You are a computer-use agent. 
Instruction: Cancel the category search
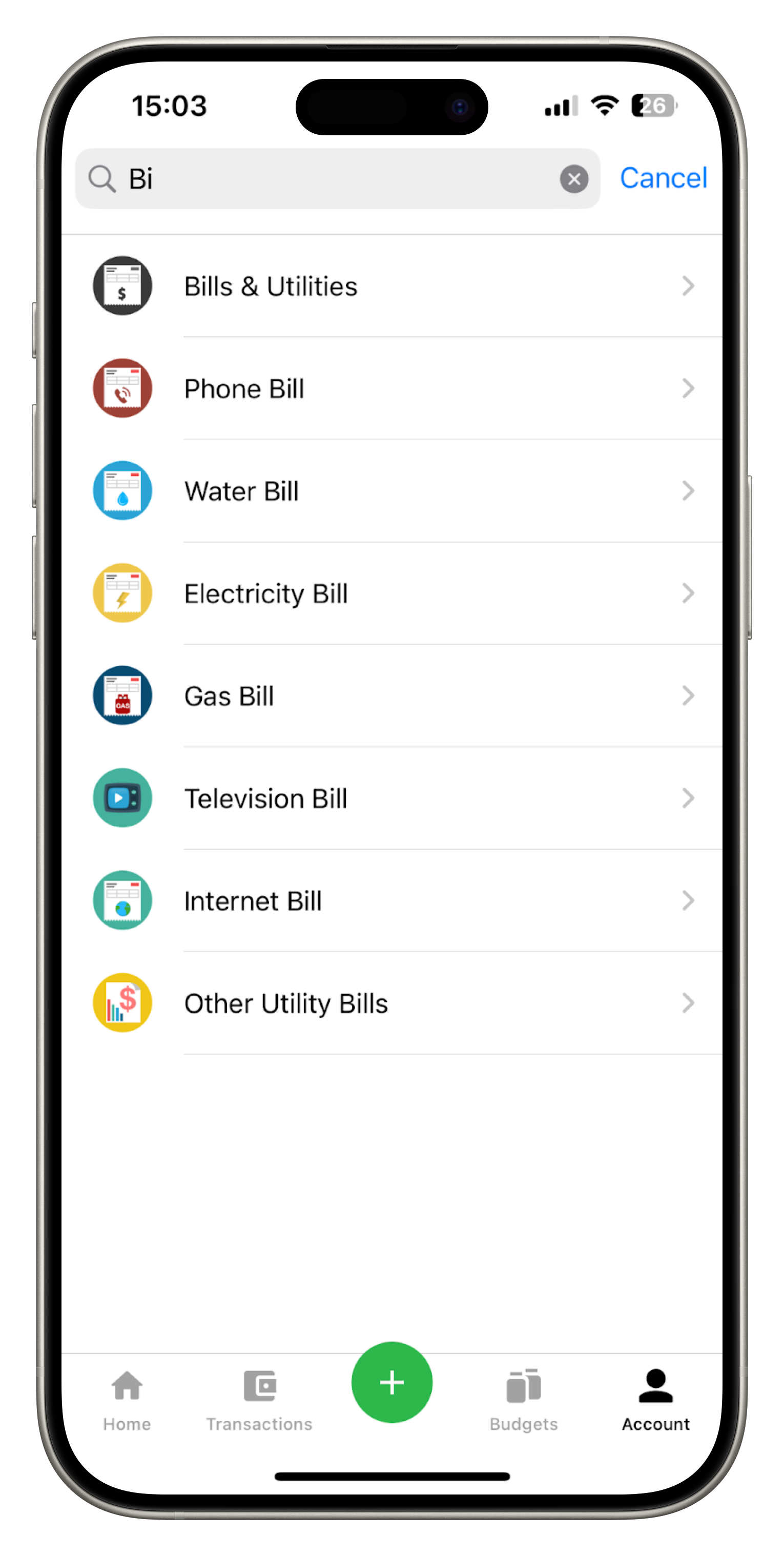click(663, 178)
